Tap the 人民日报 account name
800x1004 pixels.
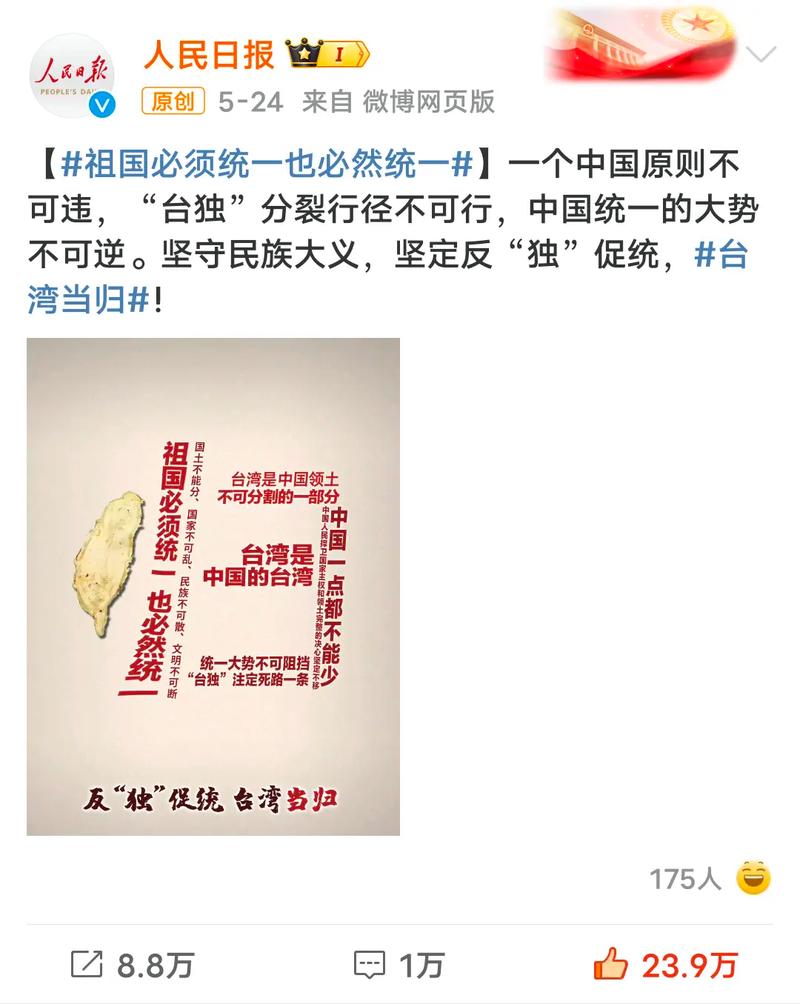(x=208, y=54)
